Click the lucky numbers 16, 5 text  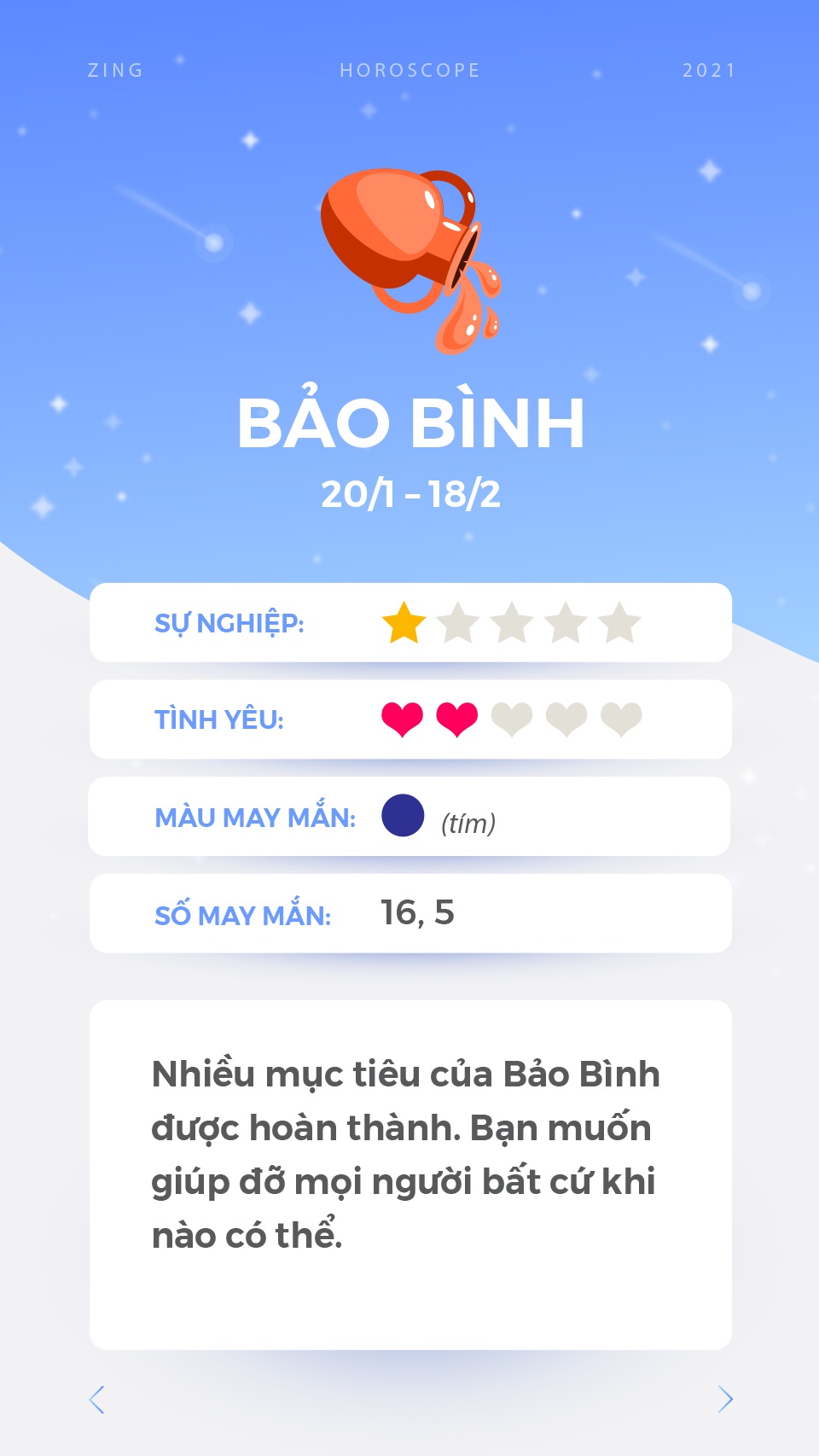click(417, 912)
